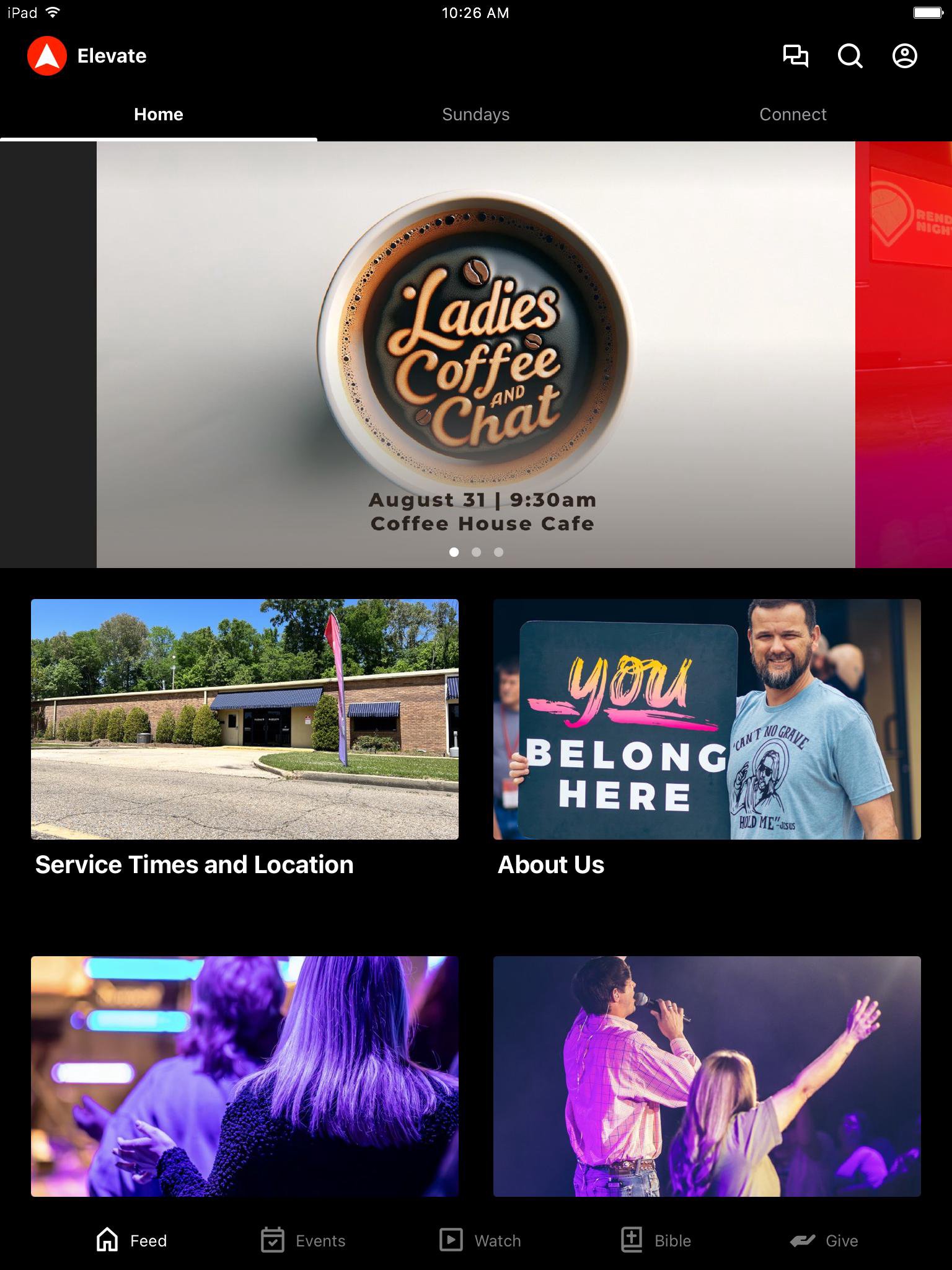Open the Give tab
This screenshot has height=1270, width=952.
pos(824,1240)
